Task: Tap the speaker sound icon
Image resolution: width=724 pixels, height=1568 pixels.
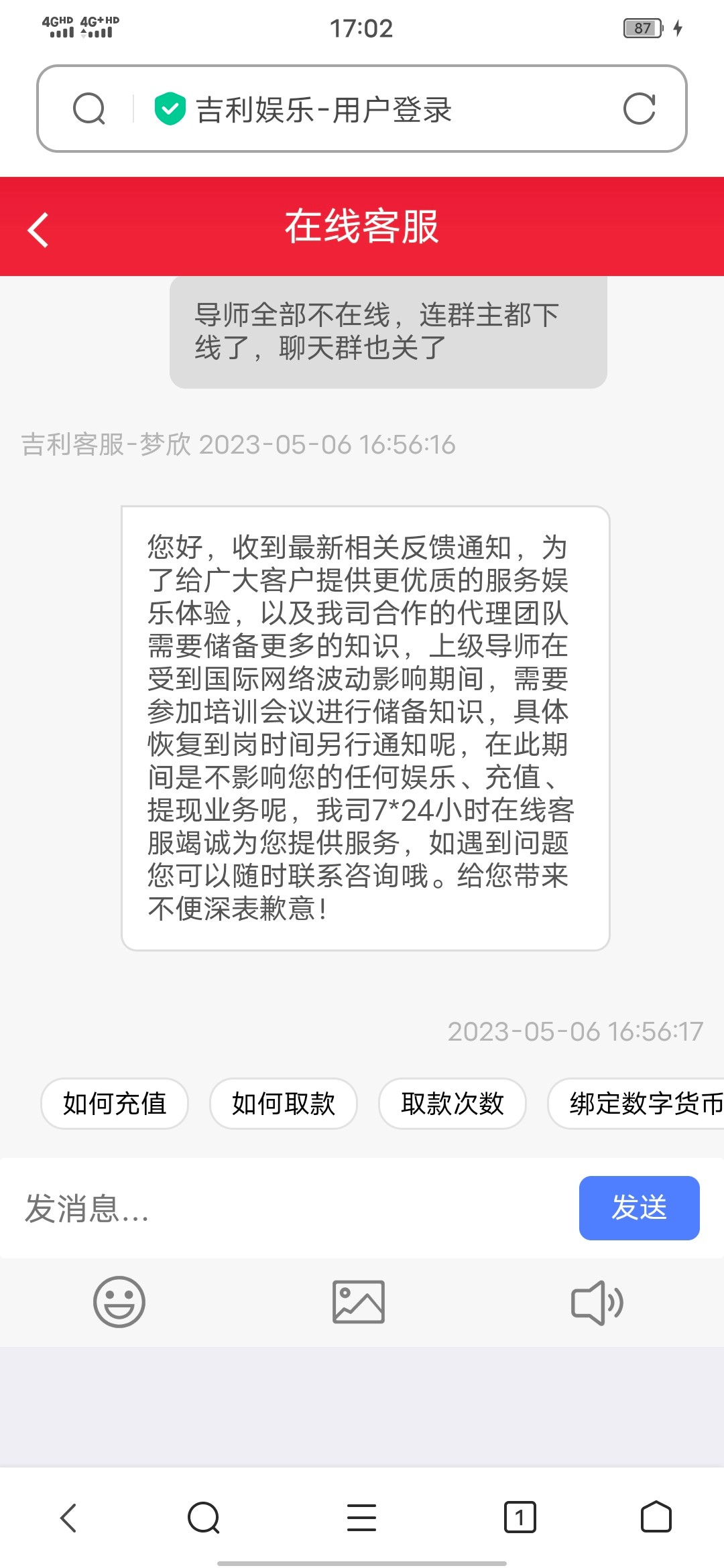Action: [x=597, y=1302]
